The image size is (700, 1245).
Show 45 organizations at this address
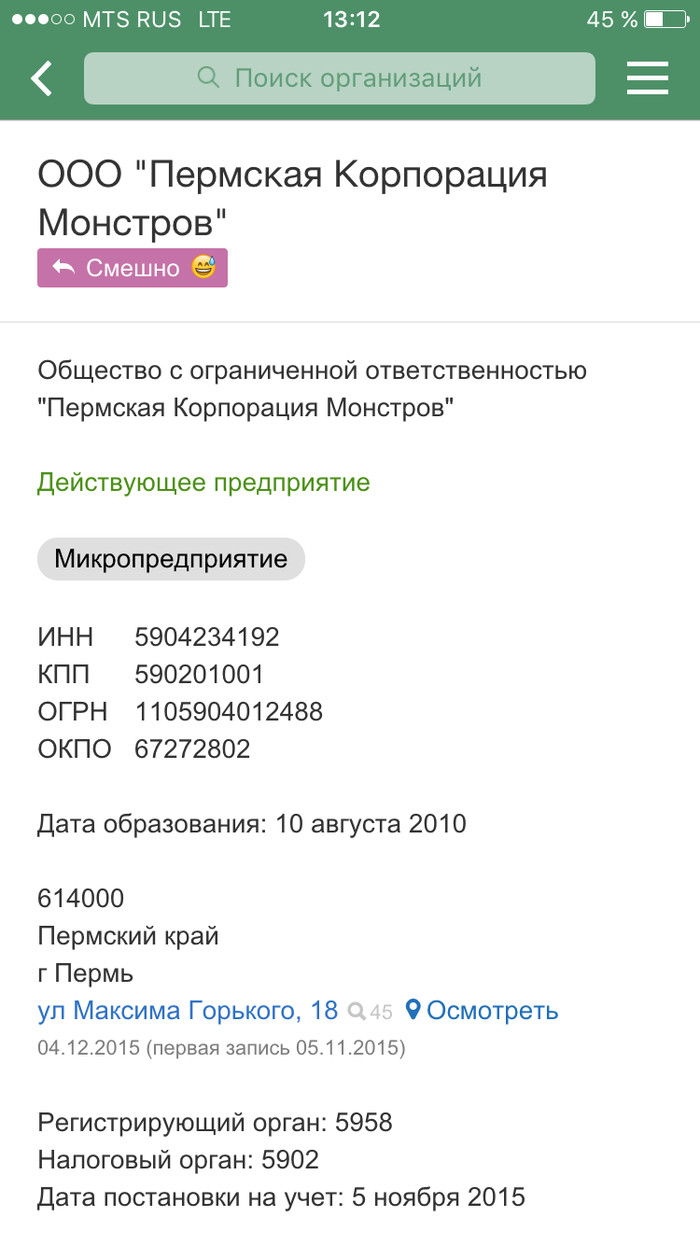pos(370,1011)
